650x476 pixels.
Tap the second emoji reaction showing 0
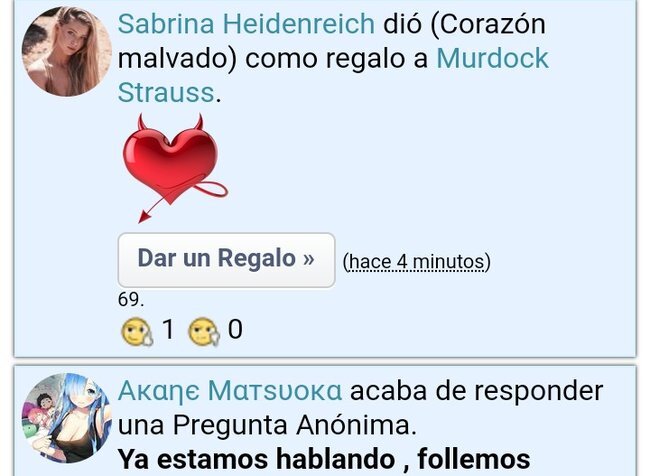203,330
